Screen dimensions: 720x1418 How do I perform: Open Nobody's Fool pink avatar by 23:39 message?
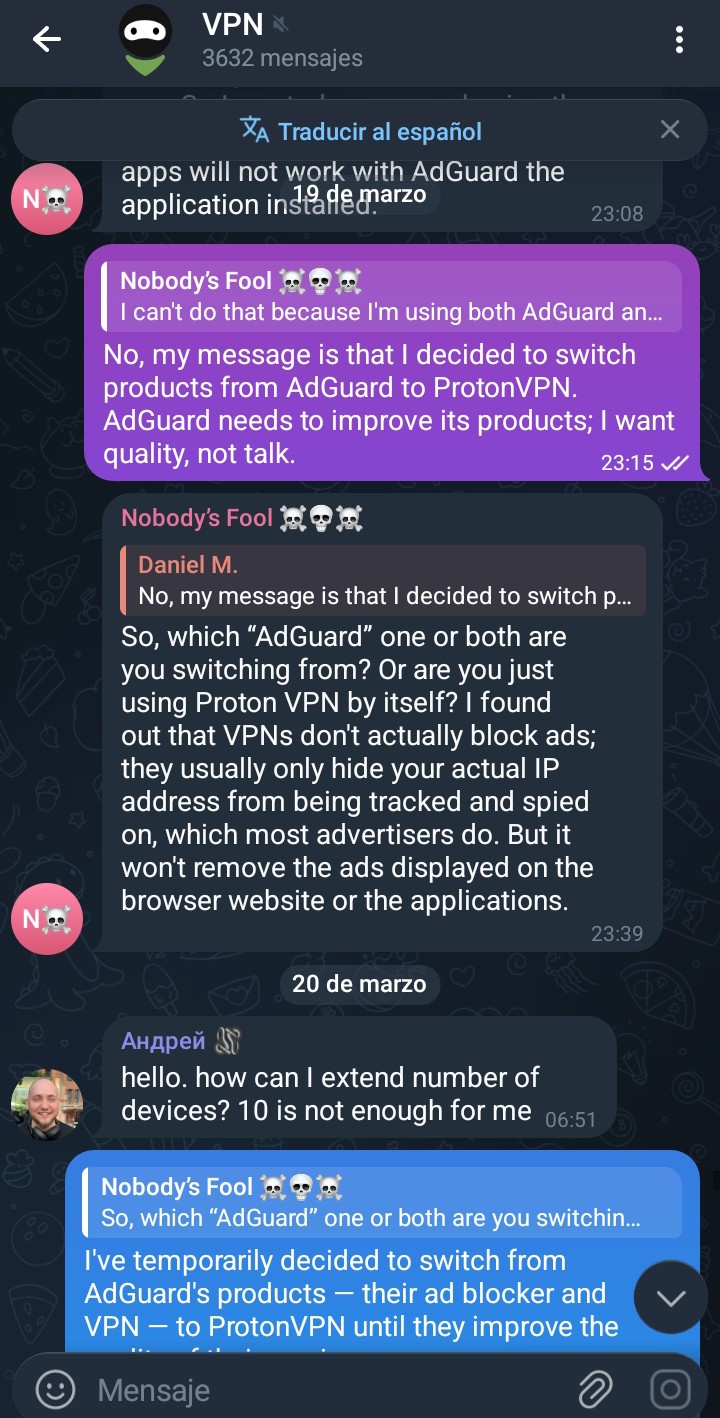pyautogui.click(x=46, y=918)
